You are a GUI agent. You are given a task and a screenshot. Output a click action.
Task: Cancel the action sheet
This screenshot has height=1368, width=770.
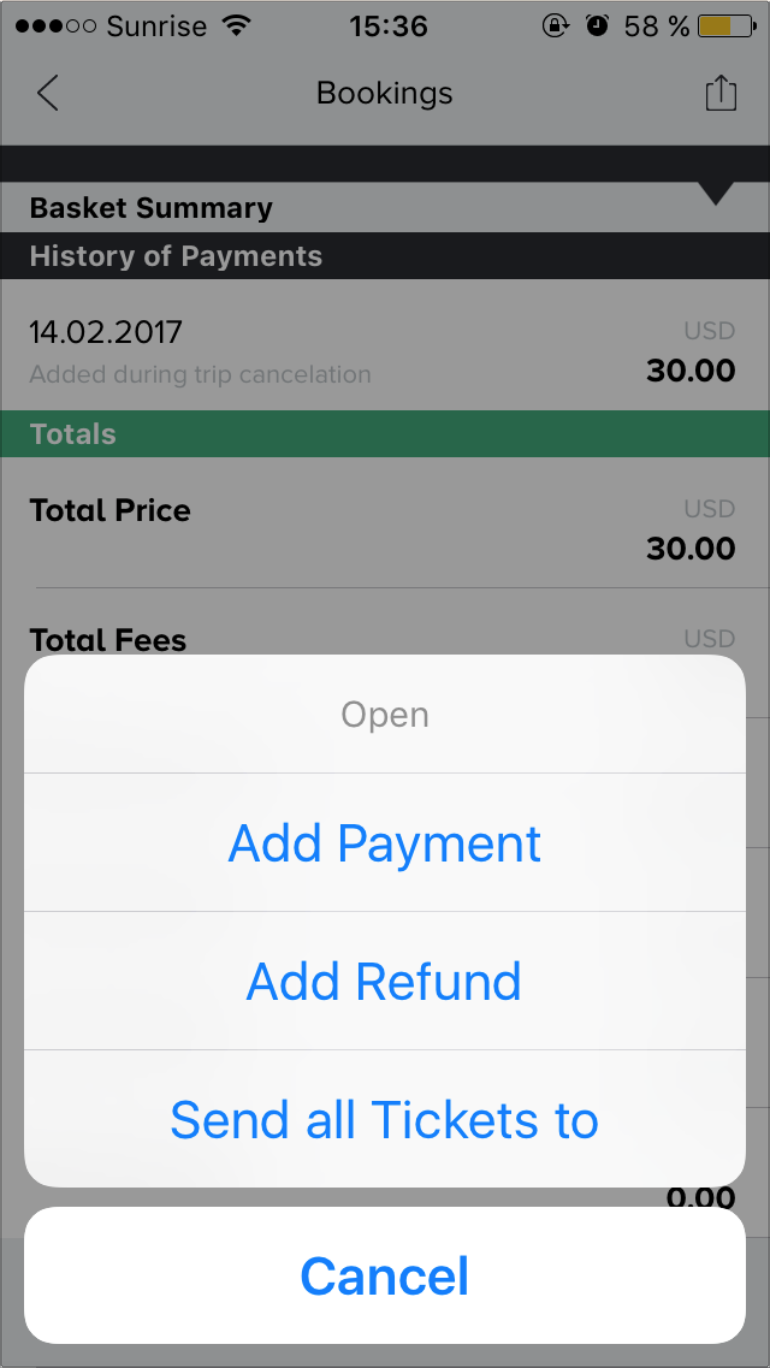coord(385,1276)
